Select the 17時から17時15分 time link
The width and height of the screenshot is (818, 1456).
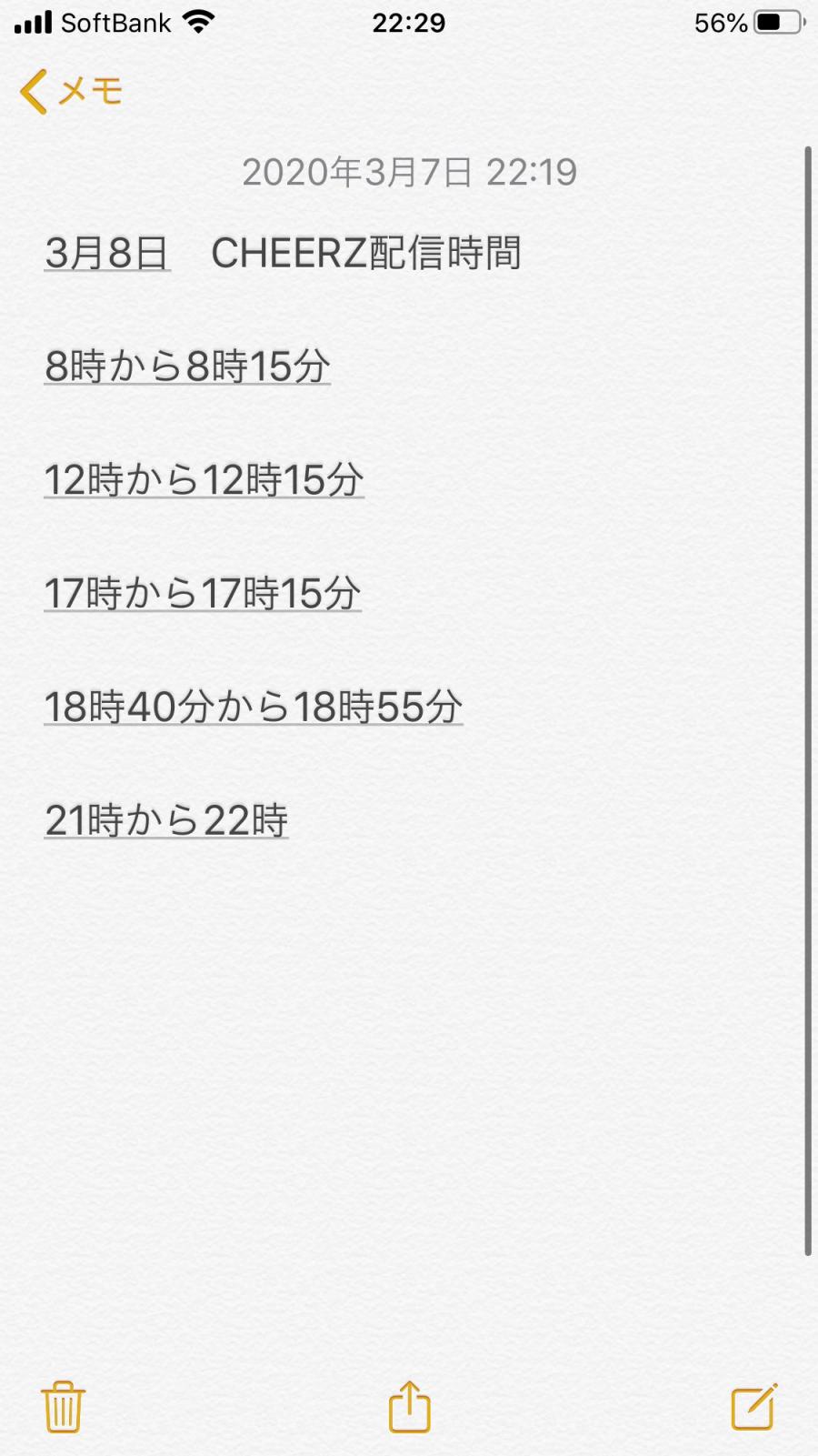(203, 594)
